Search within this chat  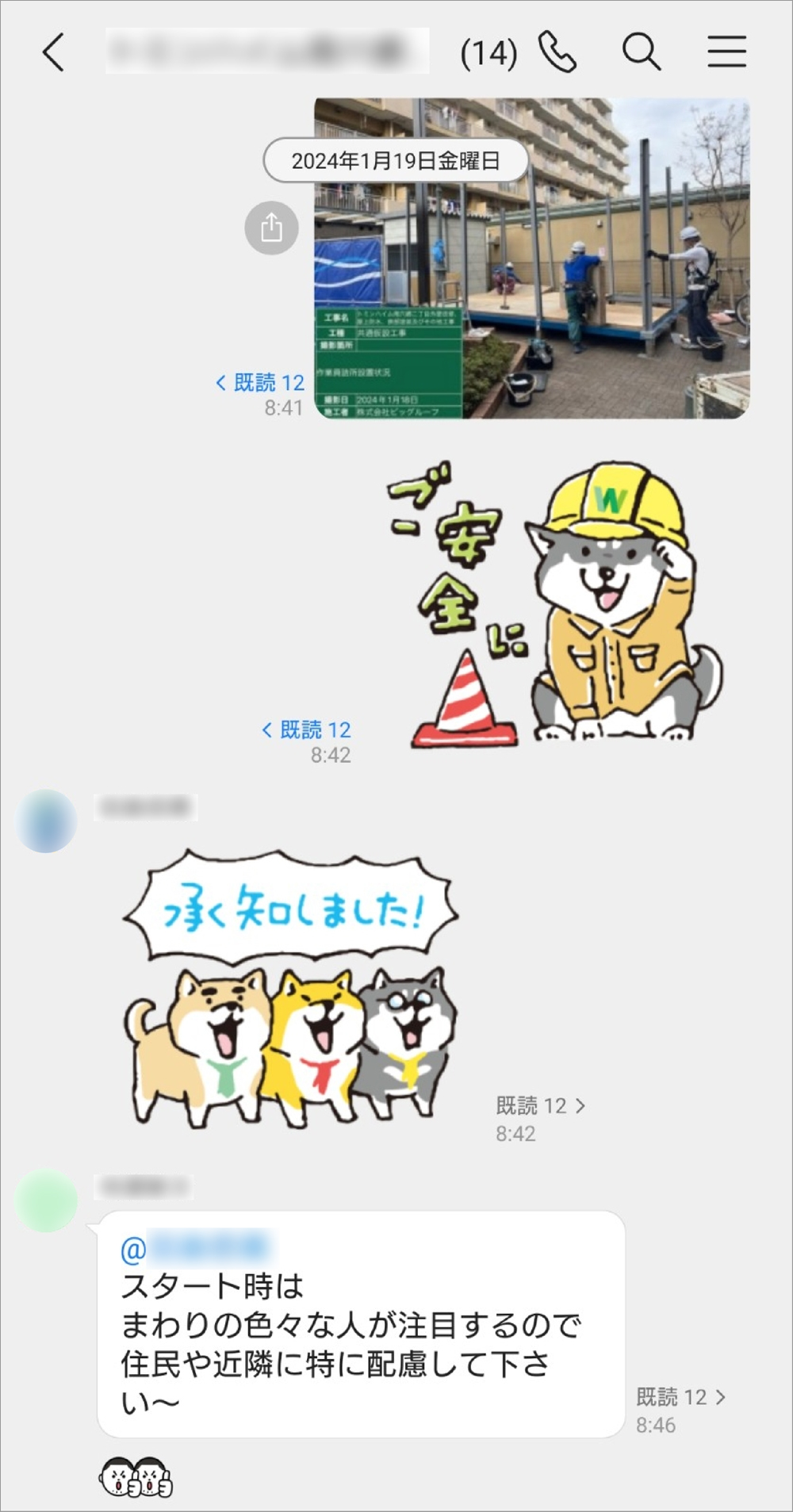(641, 53)
